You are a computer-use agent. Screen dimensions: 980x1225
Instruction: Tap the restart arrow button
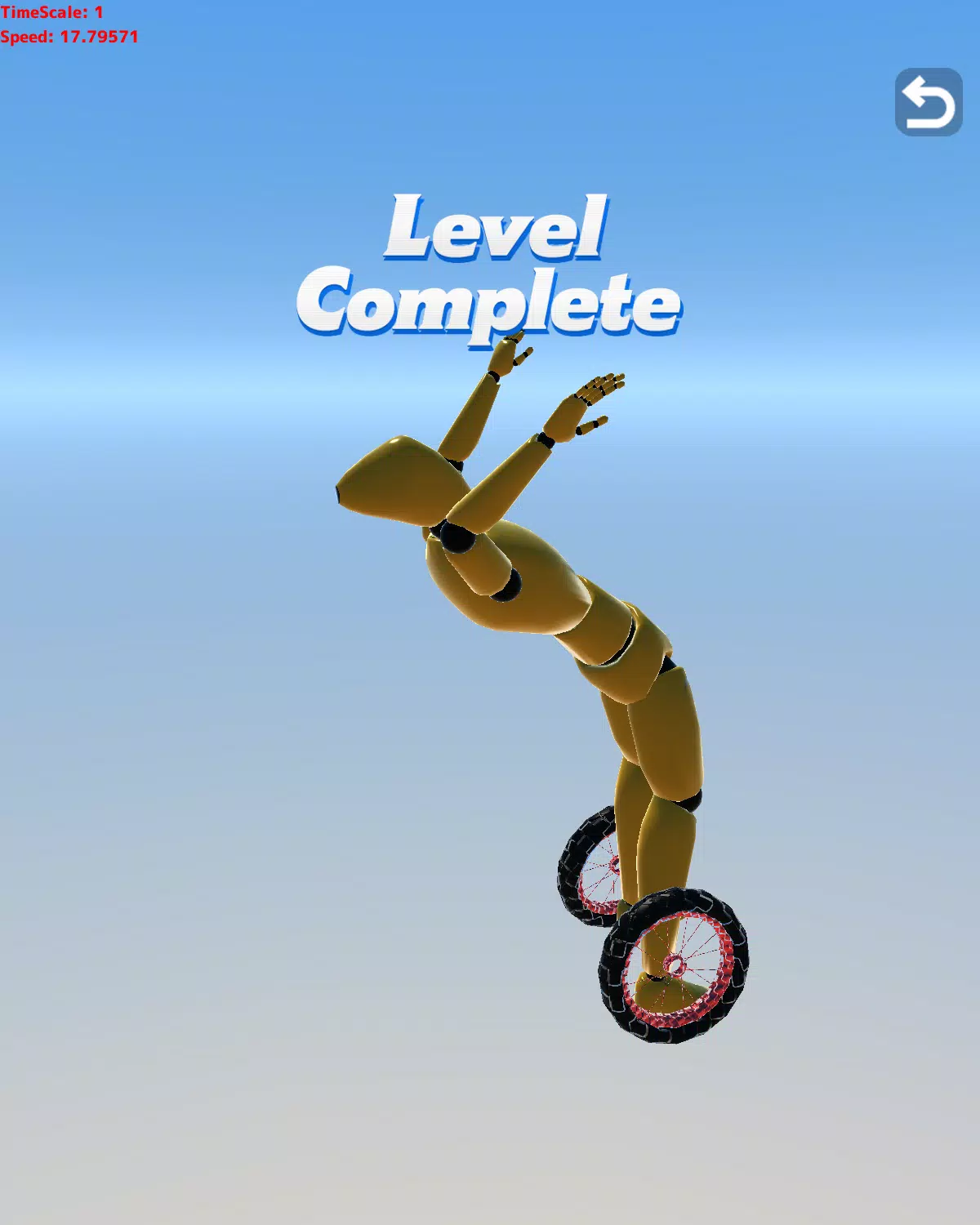click(x=929, y=102)
